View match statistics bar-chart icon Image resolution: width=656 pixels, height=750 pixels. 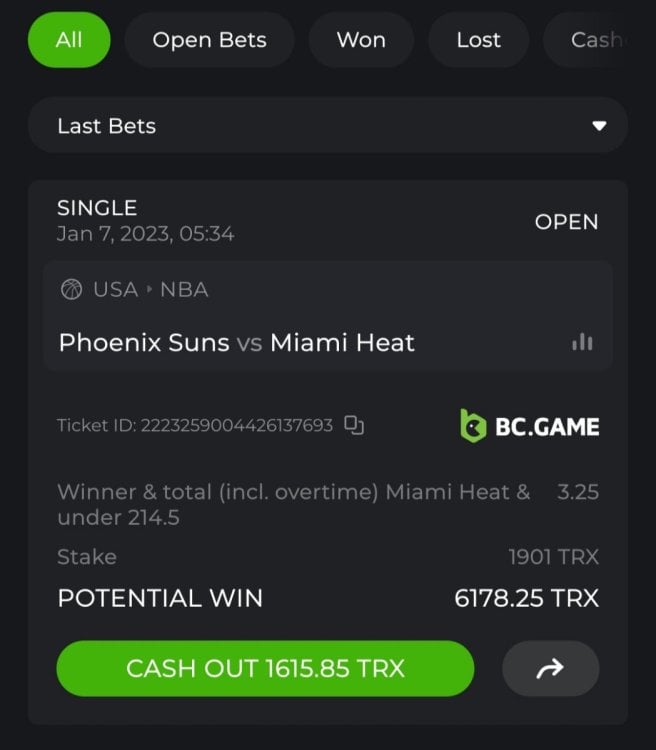click(582, 343)
